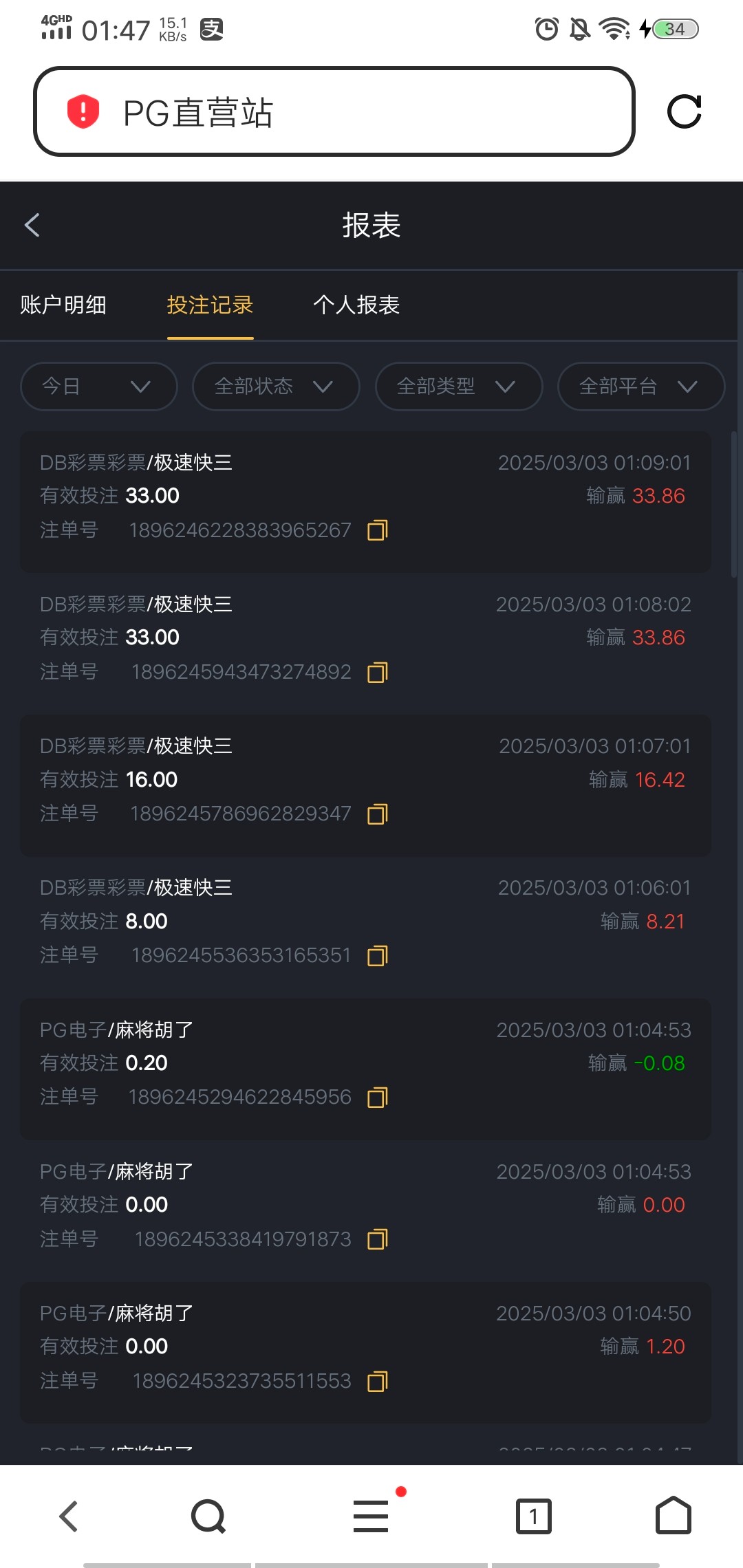Copy bet number 1896245323735511553
743x1568 pixels.
click(378, 1380)
